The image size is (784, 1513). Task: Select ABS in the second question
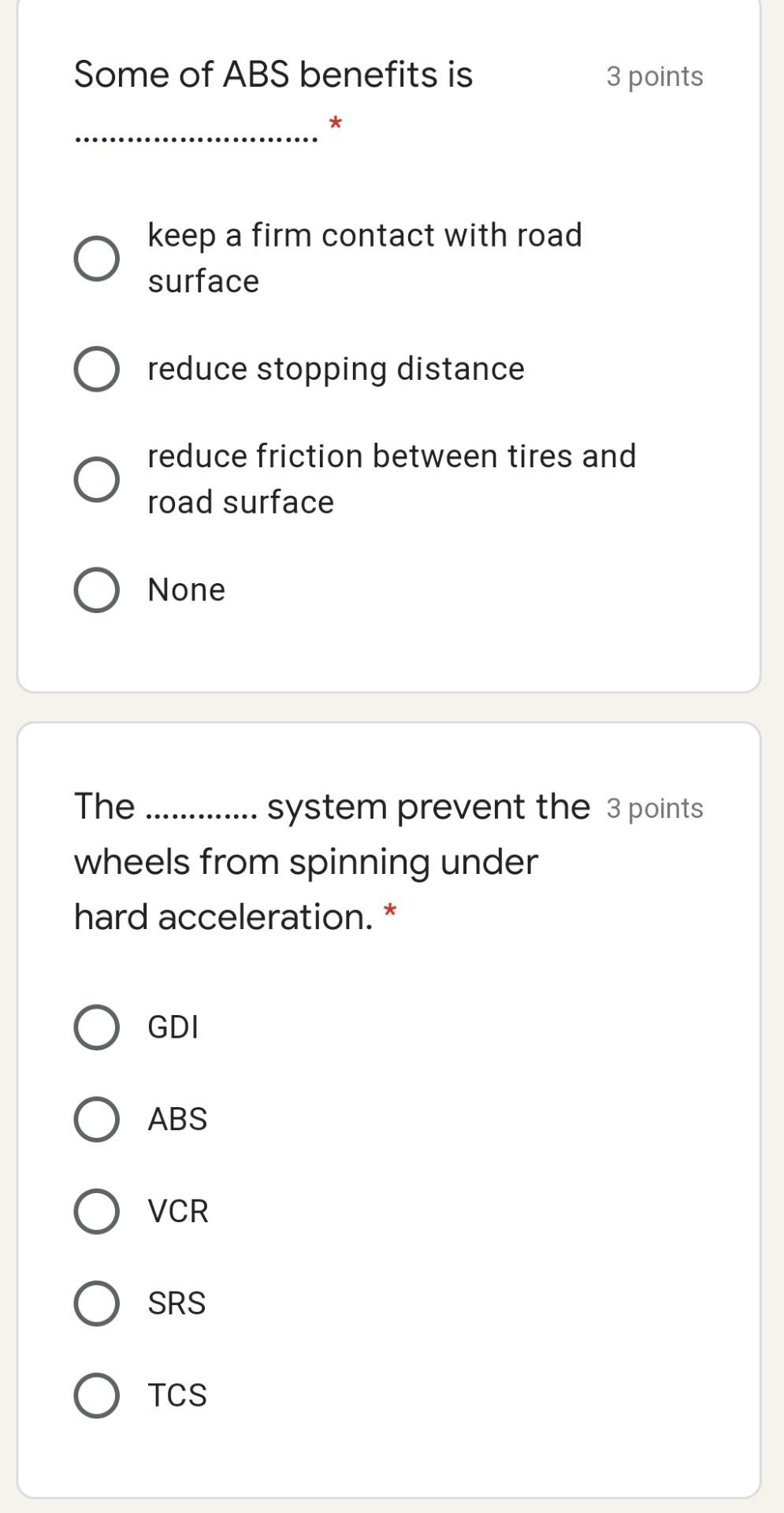(x=96, y=1119)
